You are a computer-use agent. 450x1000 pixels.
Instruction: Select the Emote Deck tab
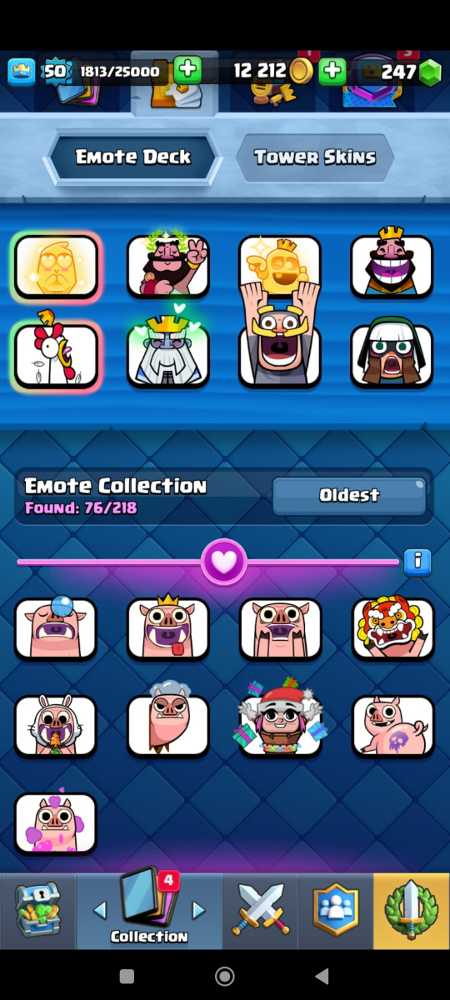133,158
